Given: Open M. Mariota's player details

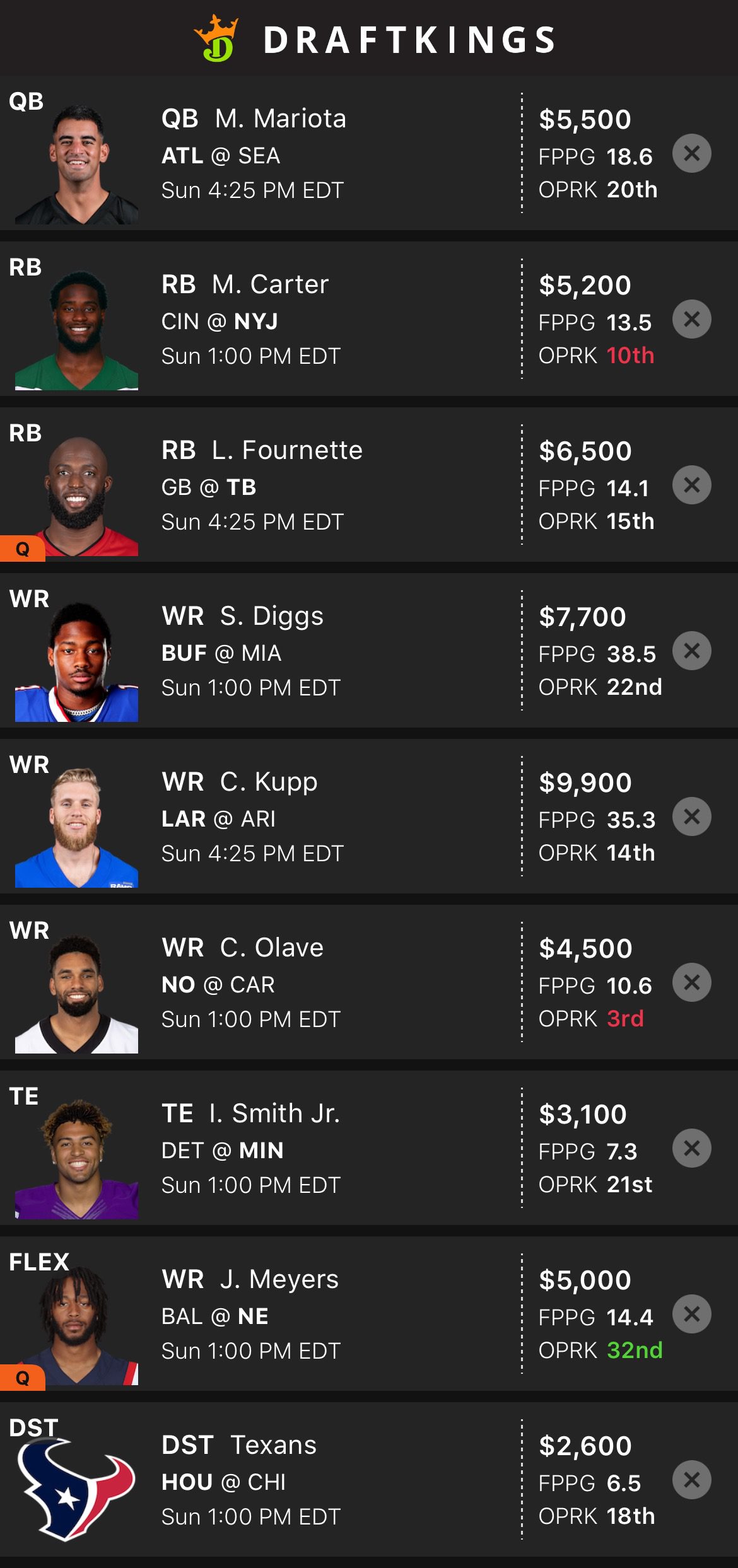Looking at the screenshot, I should pos(280,119).
